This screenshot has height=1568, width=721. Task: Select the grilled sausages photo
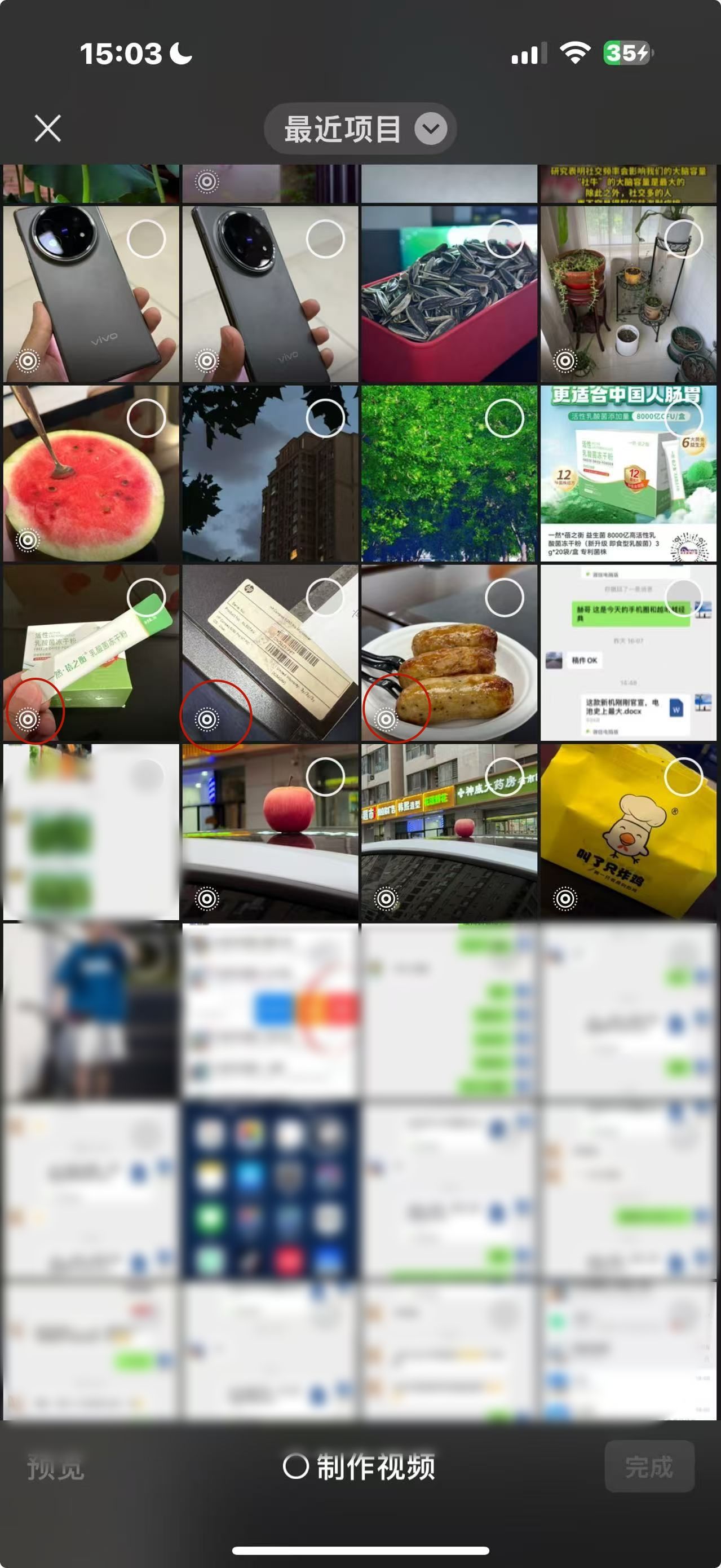click(x=504, y=597)
